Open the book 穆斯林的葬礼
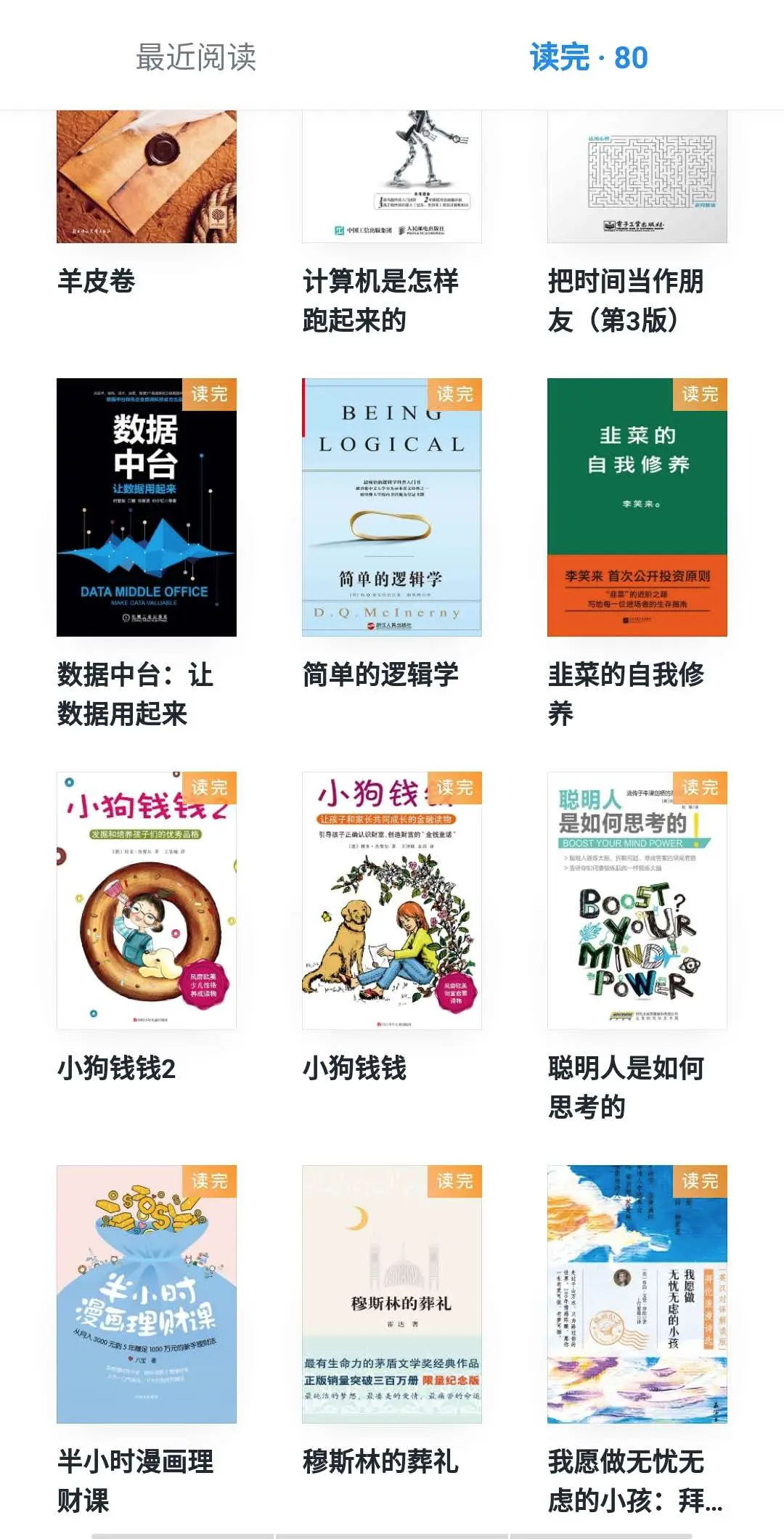 coord(391,1294)
